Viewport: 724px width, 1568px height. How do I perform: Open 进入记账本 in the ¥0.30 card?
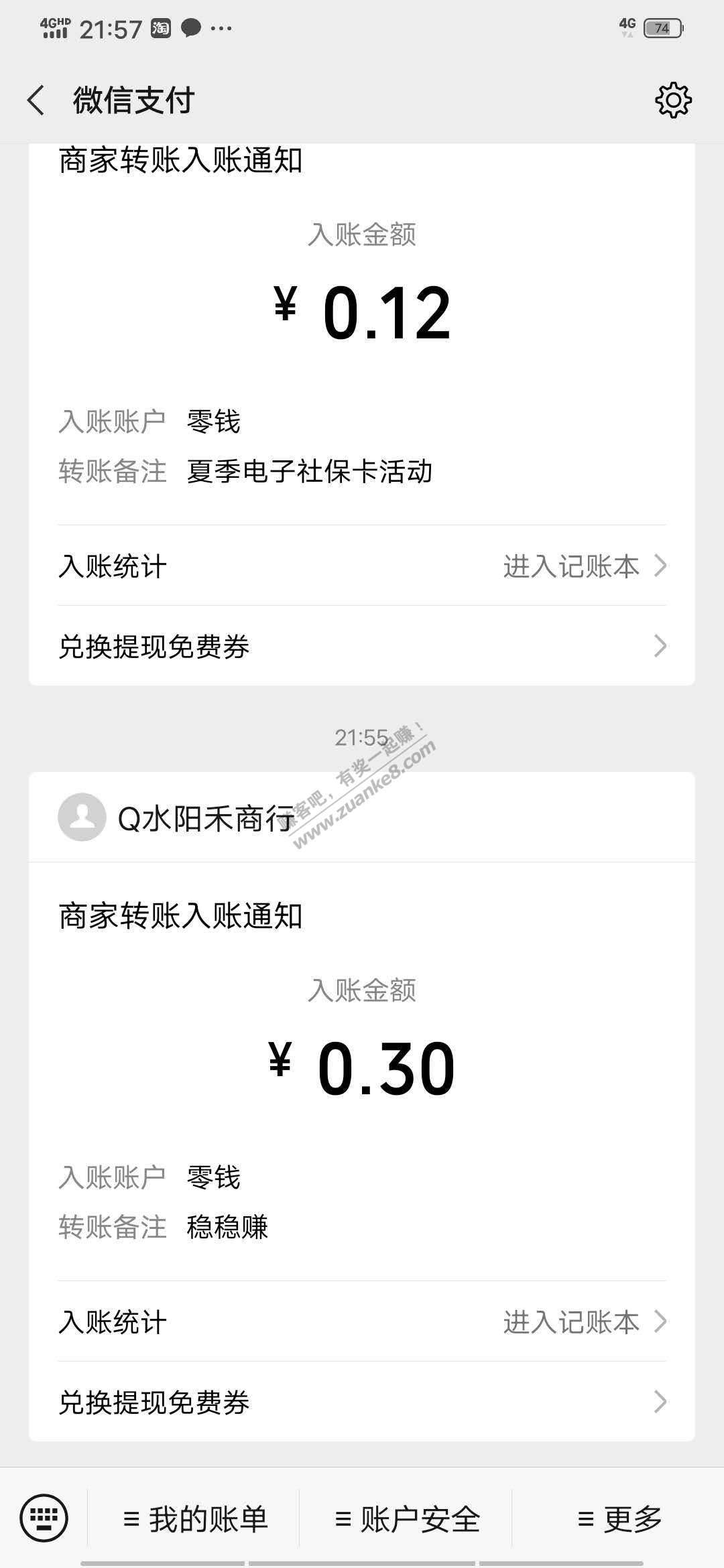[583, 1322]
